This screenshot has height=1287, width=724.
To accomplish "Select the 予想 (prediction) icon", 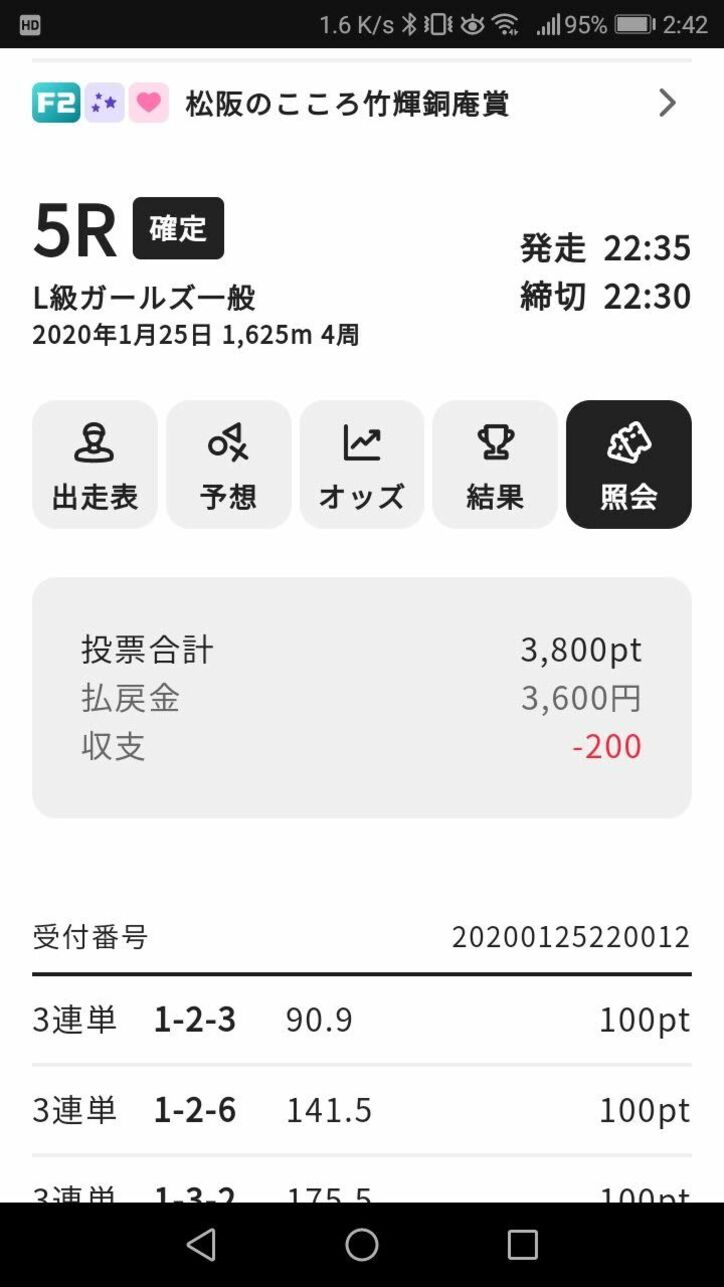I will click(x=228, y=463).
